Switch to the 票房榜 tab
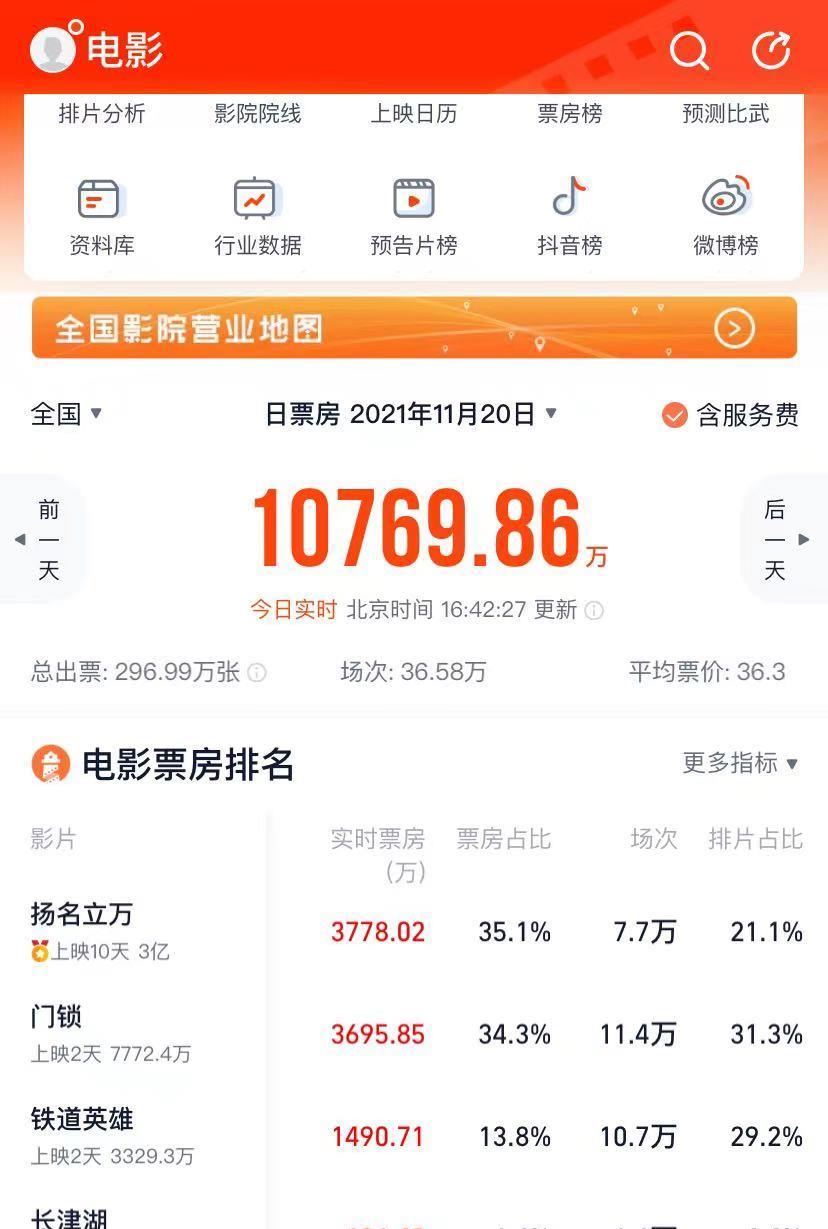828x1229 pixels. click(x=568, y=114)
